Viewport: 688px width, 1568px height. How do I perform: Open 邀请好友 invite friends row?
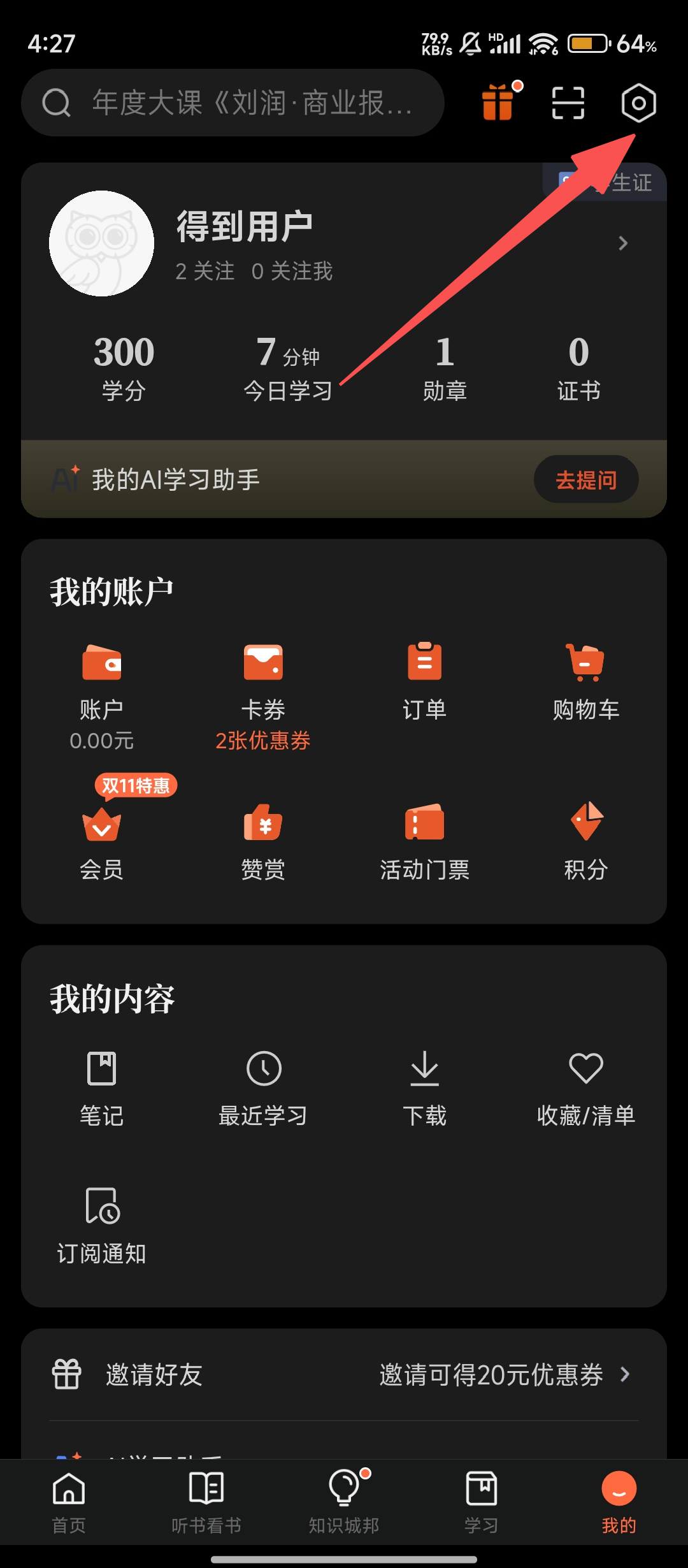[344, 1374]
